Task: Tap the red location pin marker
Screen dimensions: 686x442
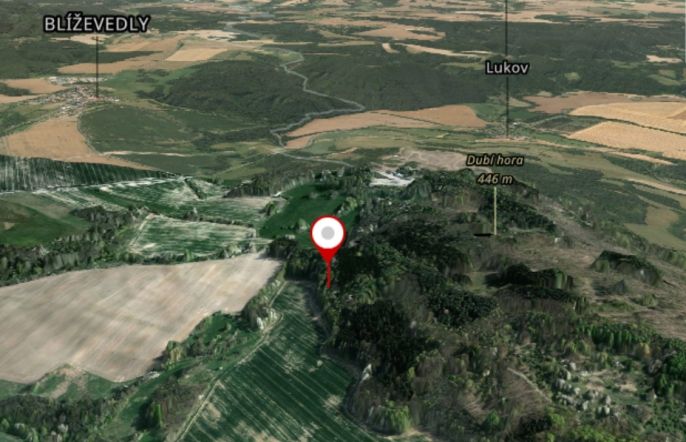Action: tap(328, 236)
